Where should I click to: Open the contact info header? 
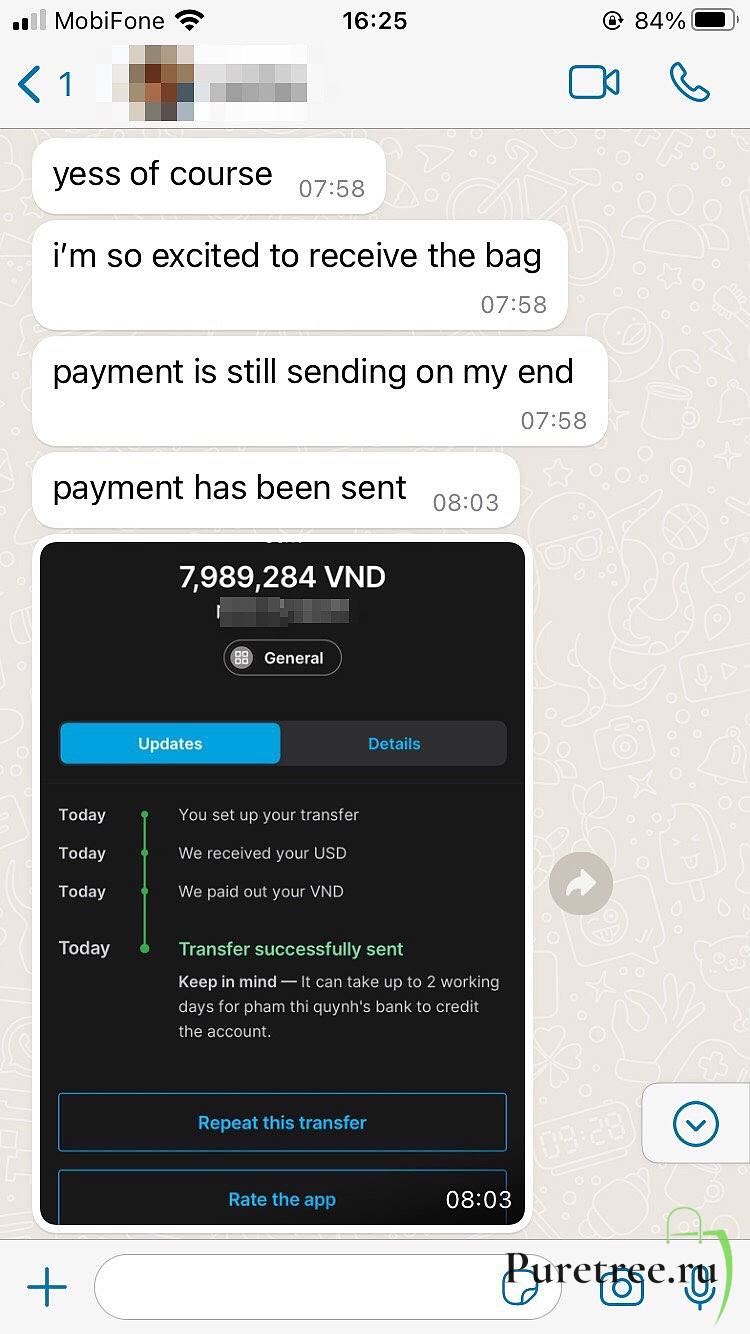[x=215, y=83]
